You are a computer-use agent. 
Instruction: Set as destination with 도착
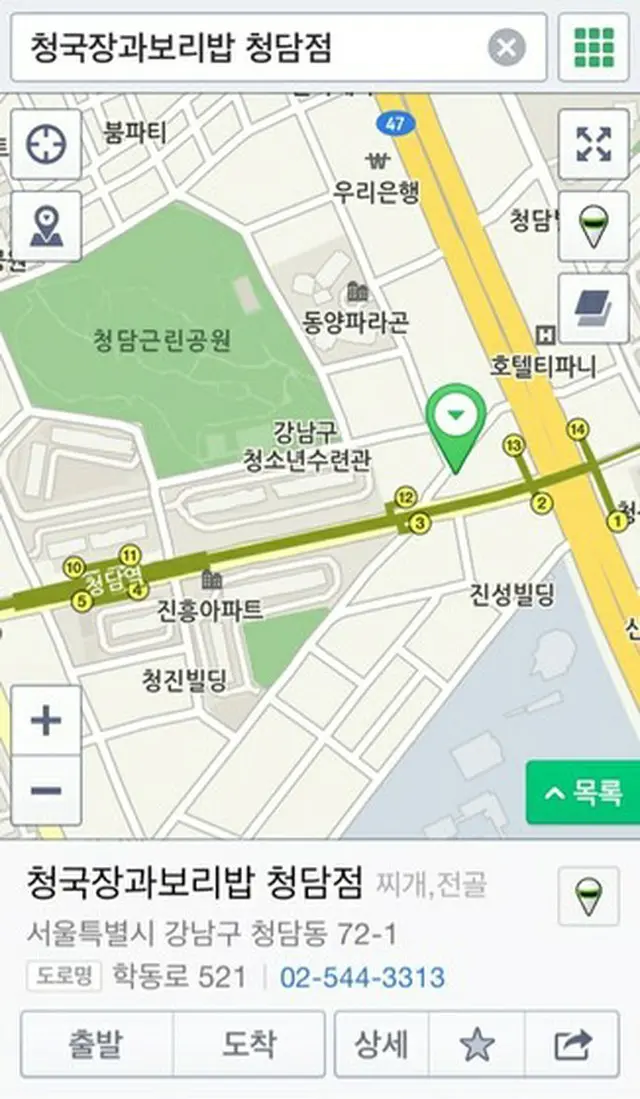(249, 1045)
